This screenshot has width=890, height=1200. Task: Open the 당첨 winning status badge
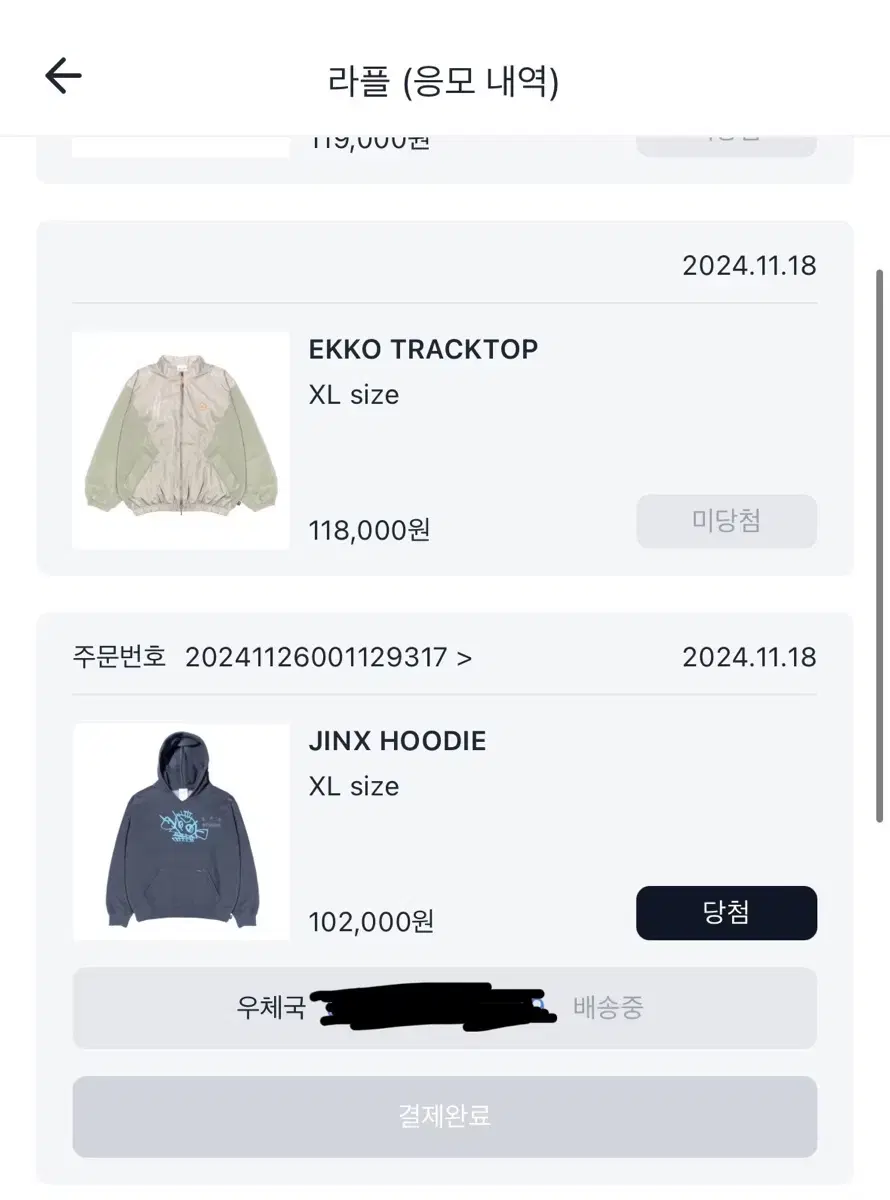pyautogui.click(x=726, y=912)
